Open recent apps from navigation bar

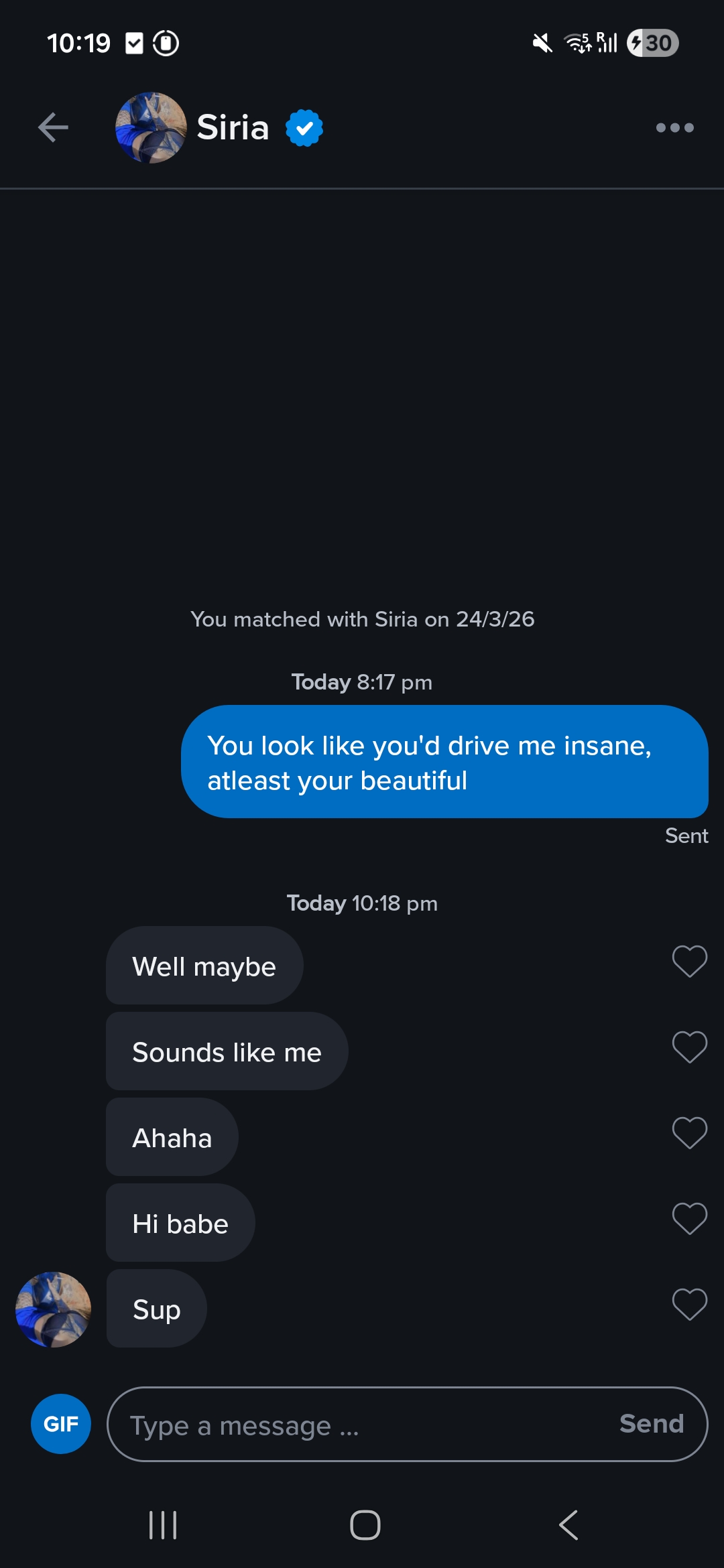coord(163,1525)
